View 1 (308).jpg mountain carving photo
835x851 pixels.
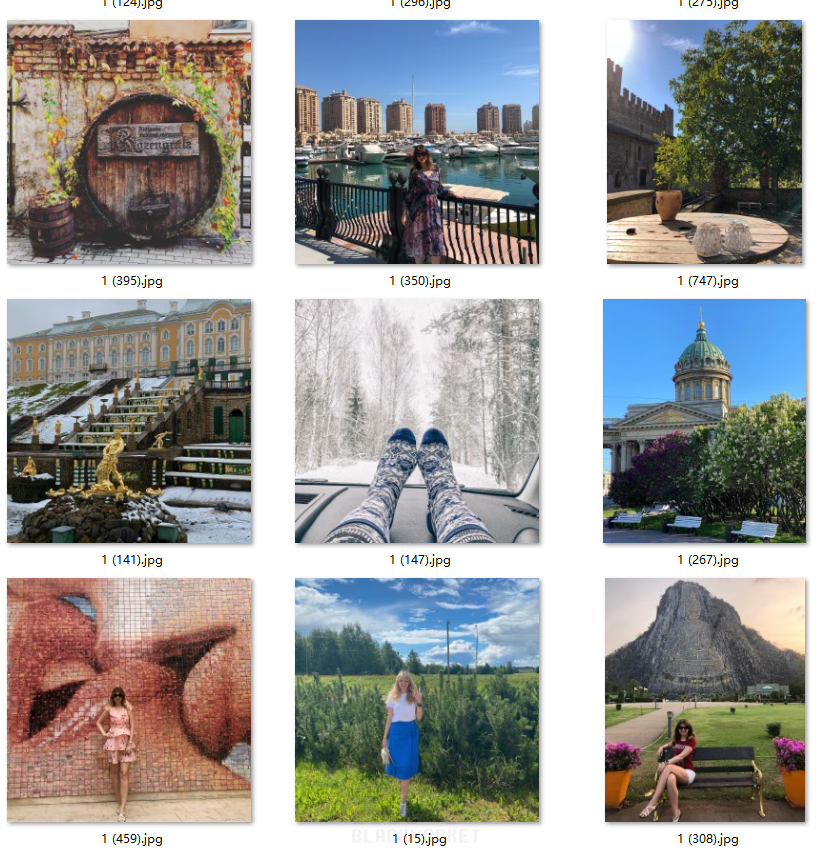coord(704,700)
